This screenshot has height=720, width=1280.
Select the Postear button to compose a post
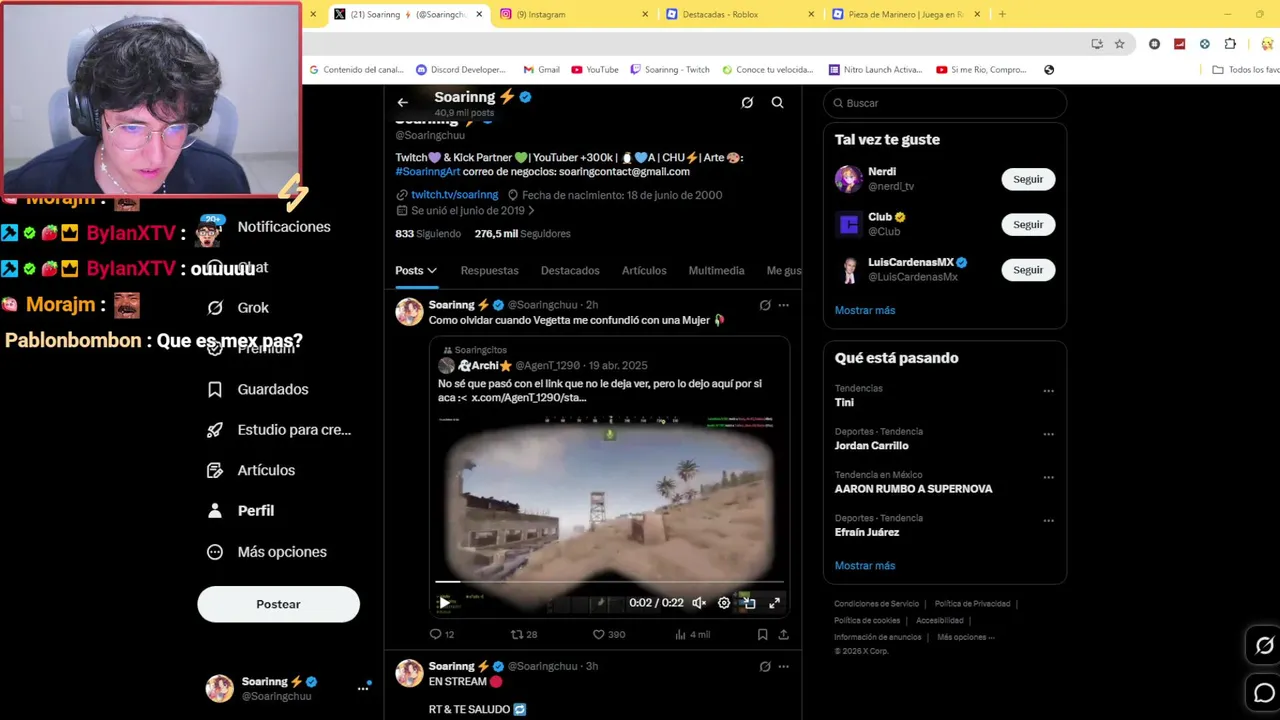click(x=278, y=604)
